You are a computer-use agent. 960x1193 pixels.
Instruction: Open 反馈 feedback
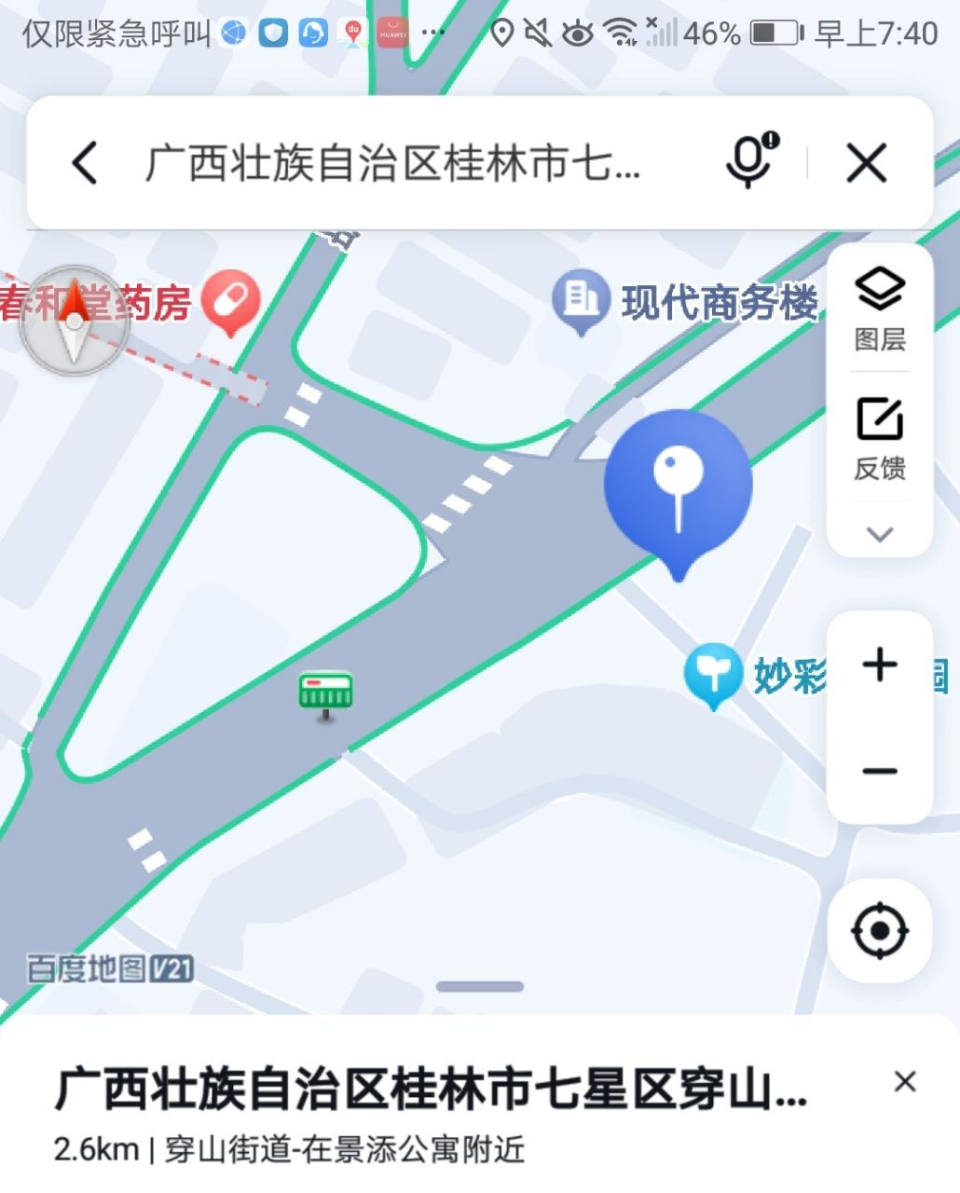click(880, 437)
